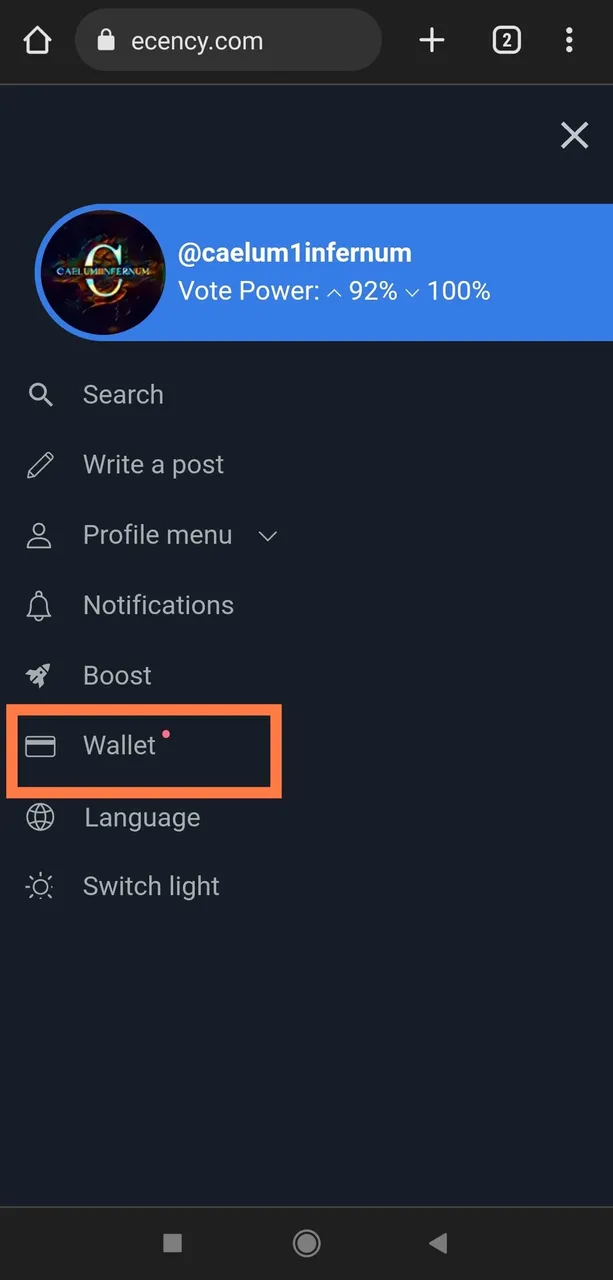View the open browser tabs
Image resolution: width=613 pixels, height=1280 pixels.
click(x=506, y=40)
